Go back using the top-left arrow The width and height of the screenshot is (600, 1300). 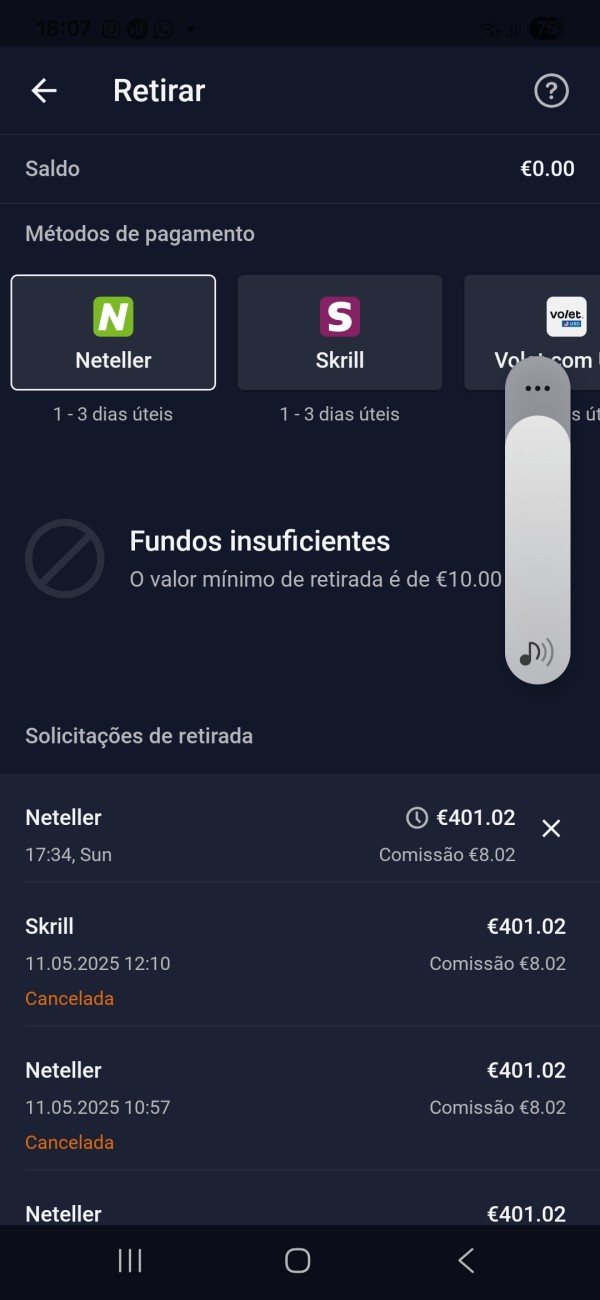[44, 91]
